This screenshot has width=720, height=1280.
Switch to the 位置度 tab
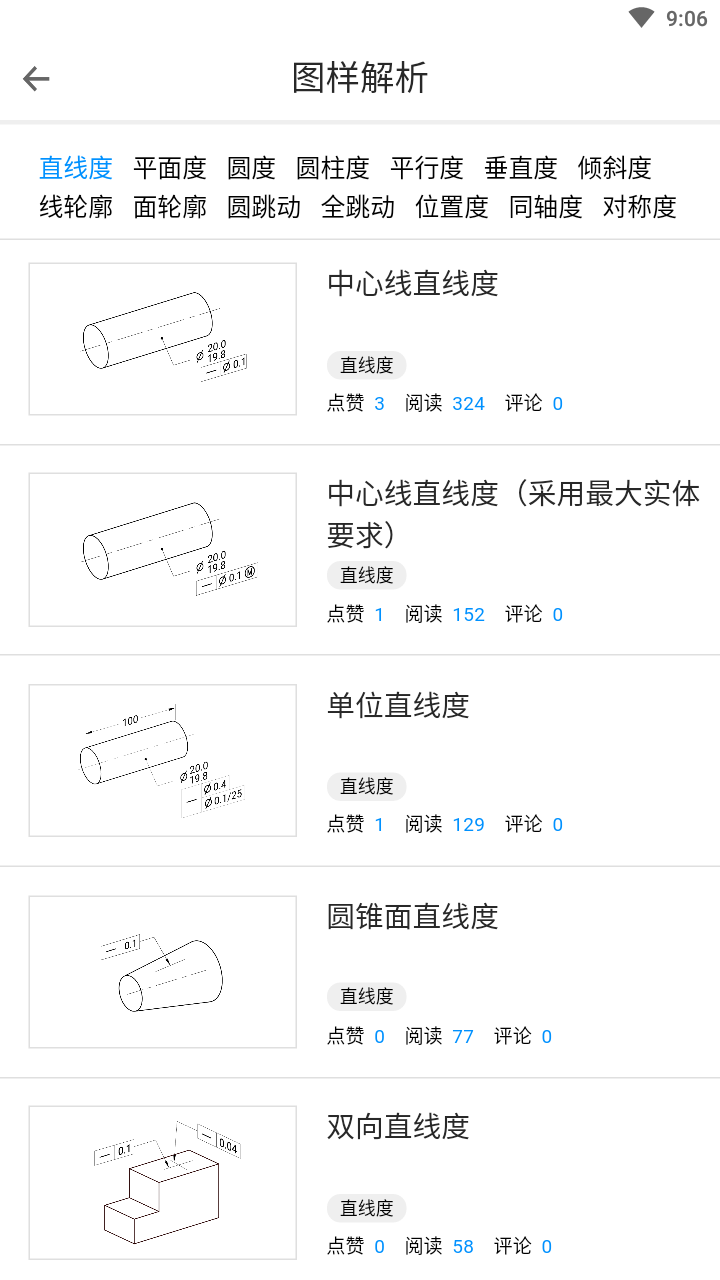click(452, 207)
